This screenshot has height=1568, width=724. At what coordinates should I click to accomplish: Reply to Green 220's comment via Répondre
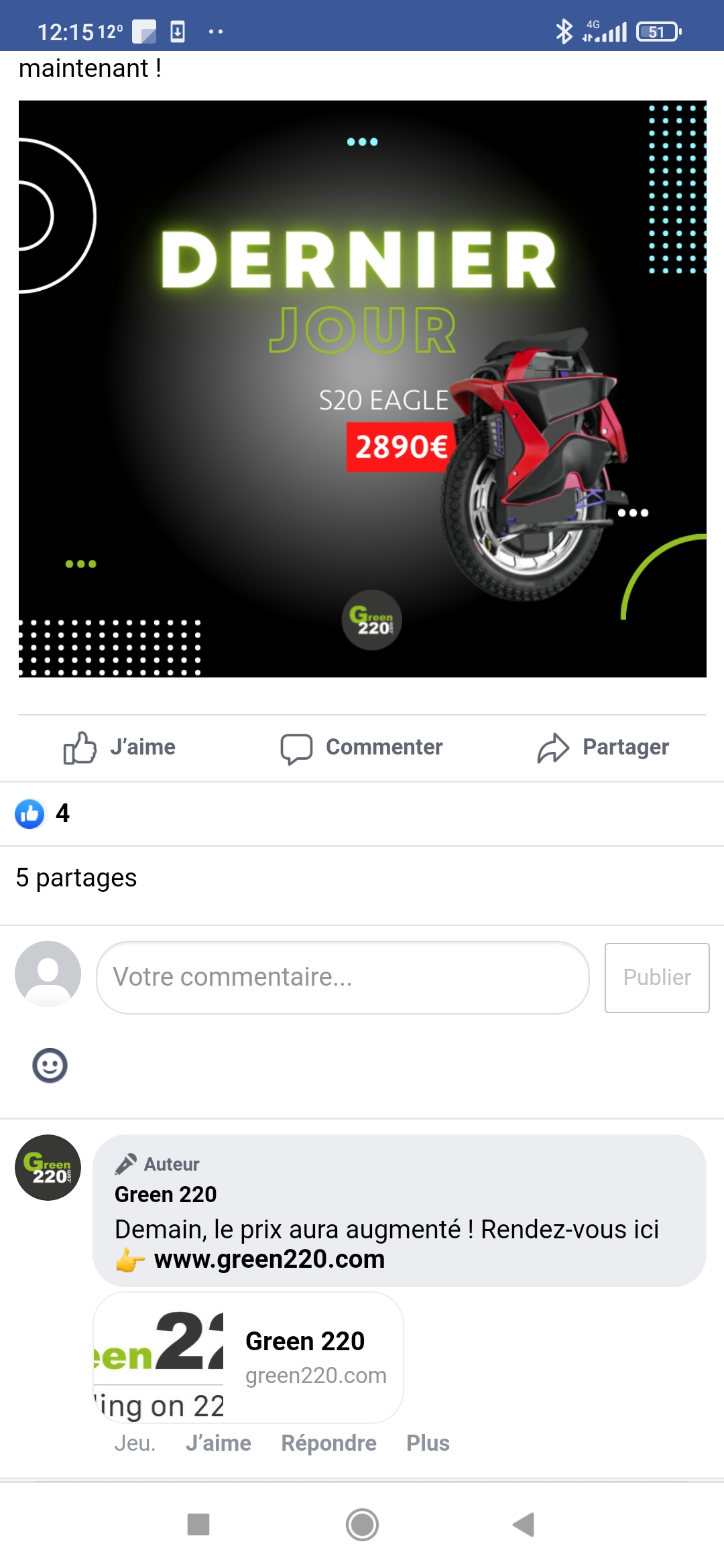point(328,1443)
